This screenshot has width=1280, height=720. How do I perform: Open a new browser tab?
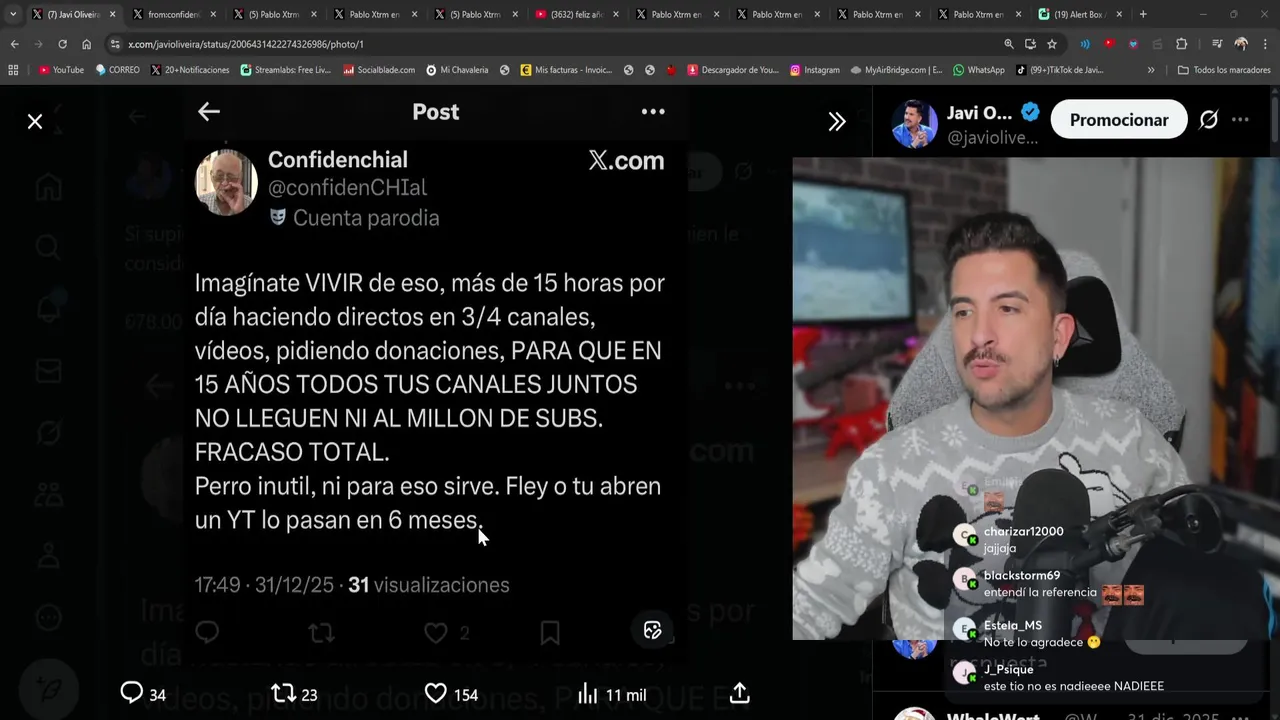[1143, 14]
